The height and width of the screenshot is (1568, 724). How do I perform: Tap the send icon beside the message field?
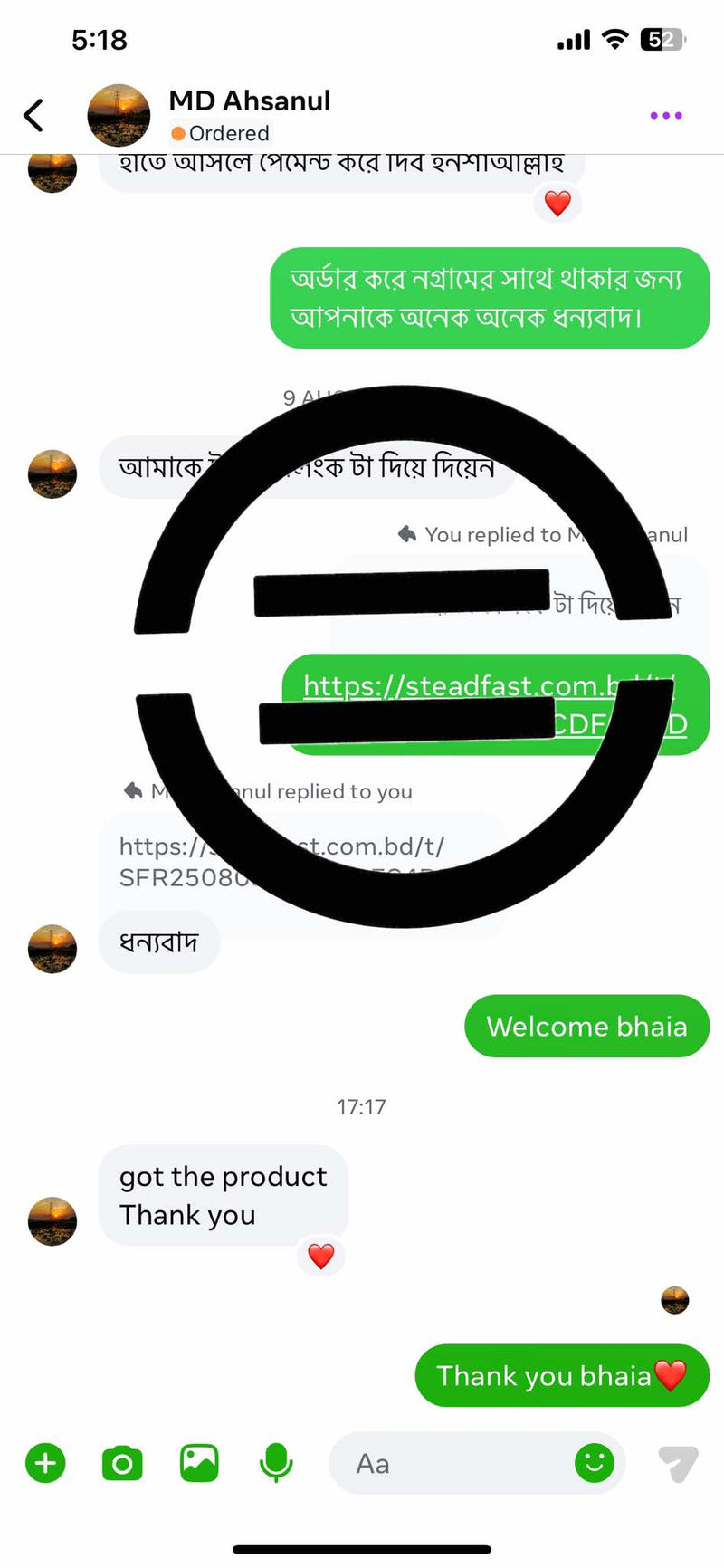[677, 1463]
